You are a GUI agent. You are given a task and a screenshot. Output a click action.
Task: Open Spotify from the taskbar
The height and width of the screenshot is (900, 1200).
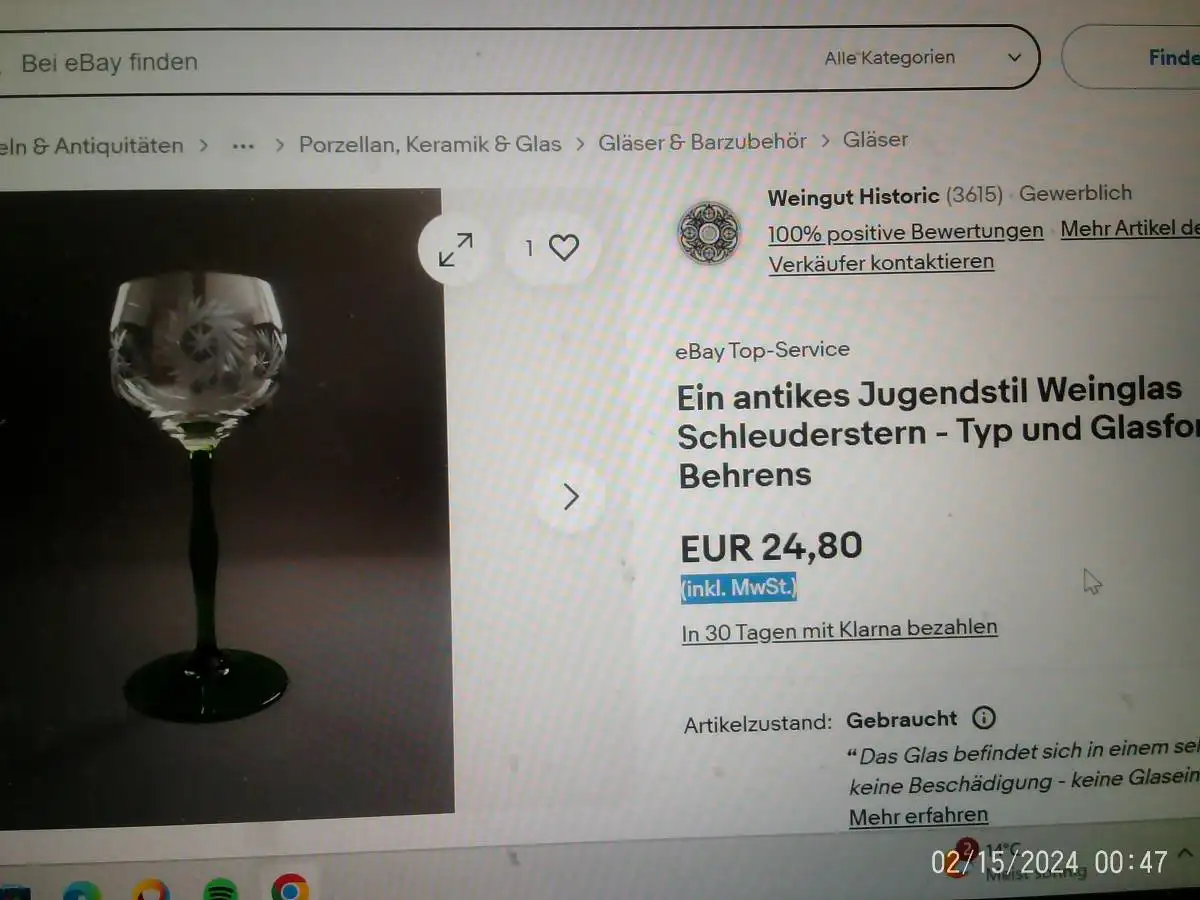(220, 890)
